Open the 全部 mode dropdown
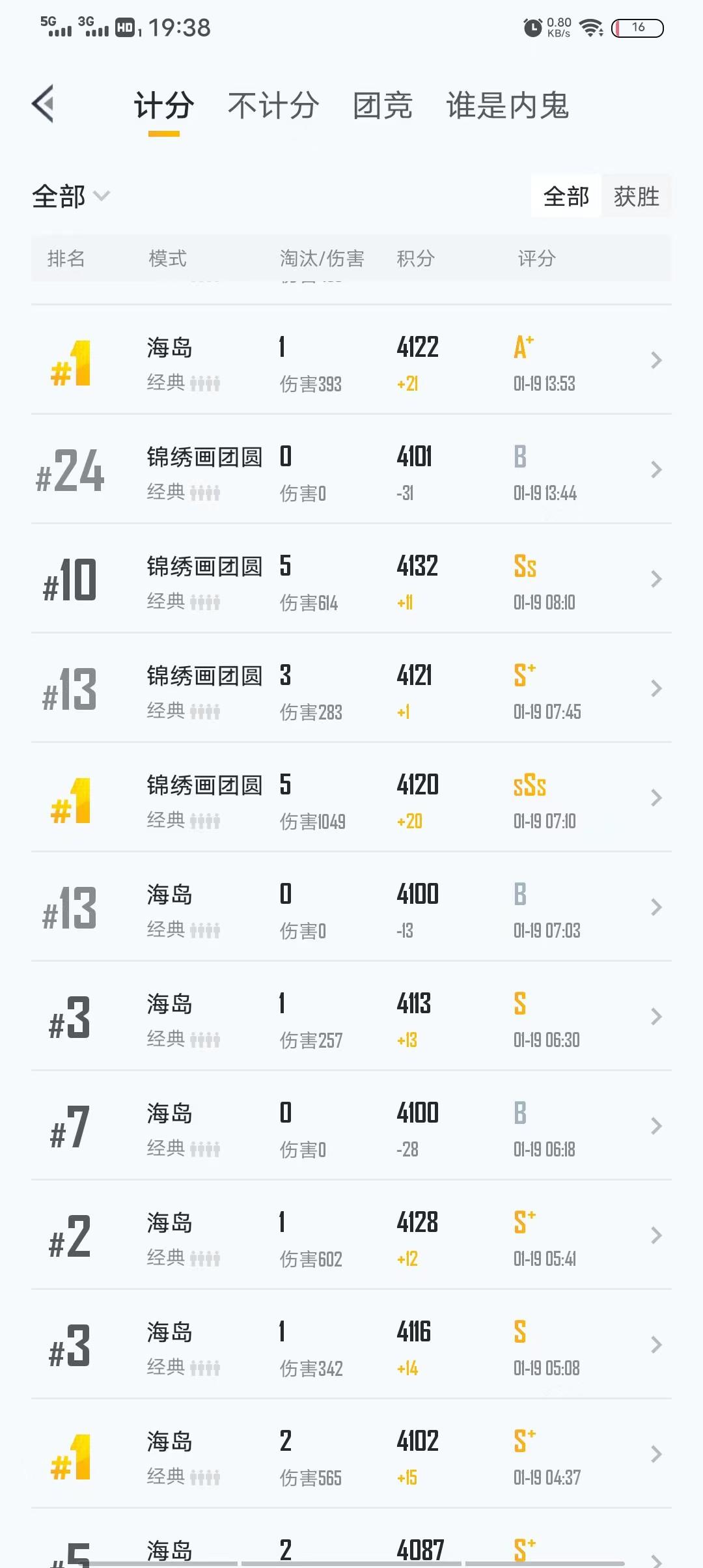703x1568 pixels. 70,195
